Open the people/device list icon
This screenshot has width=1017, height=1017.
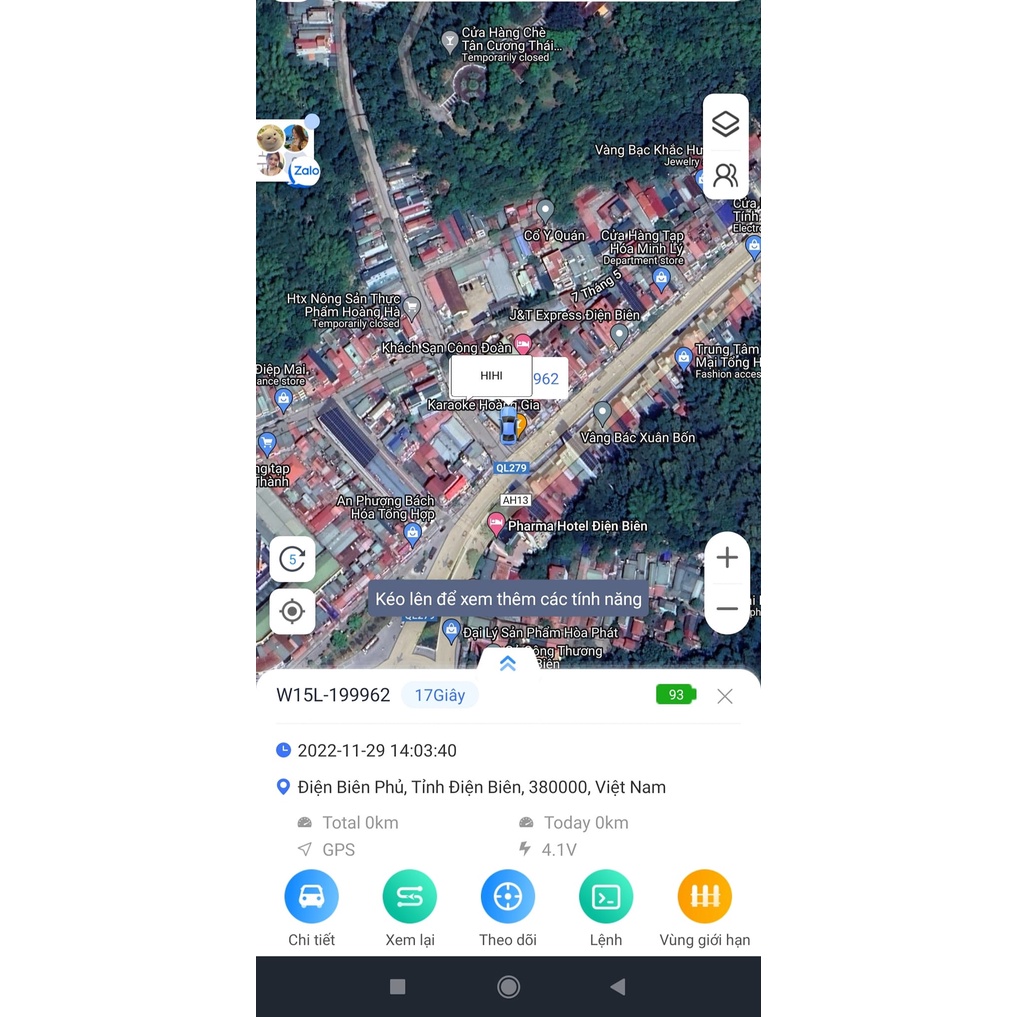click(725, 176)
